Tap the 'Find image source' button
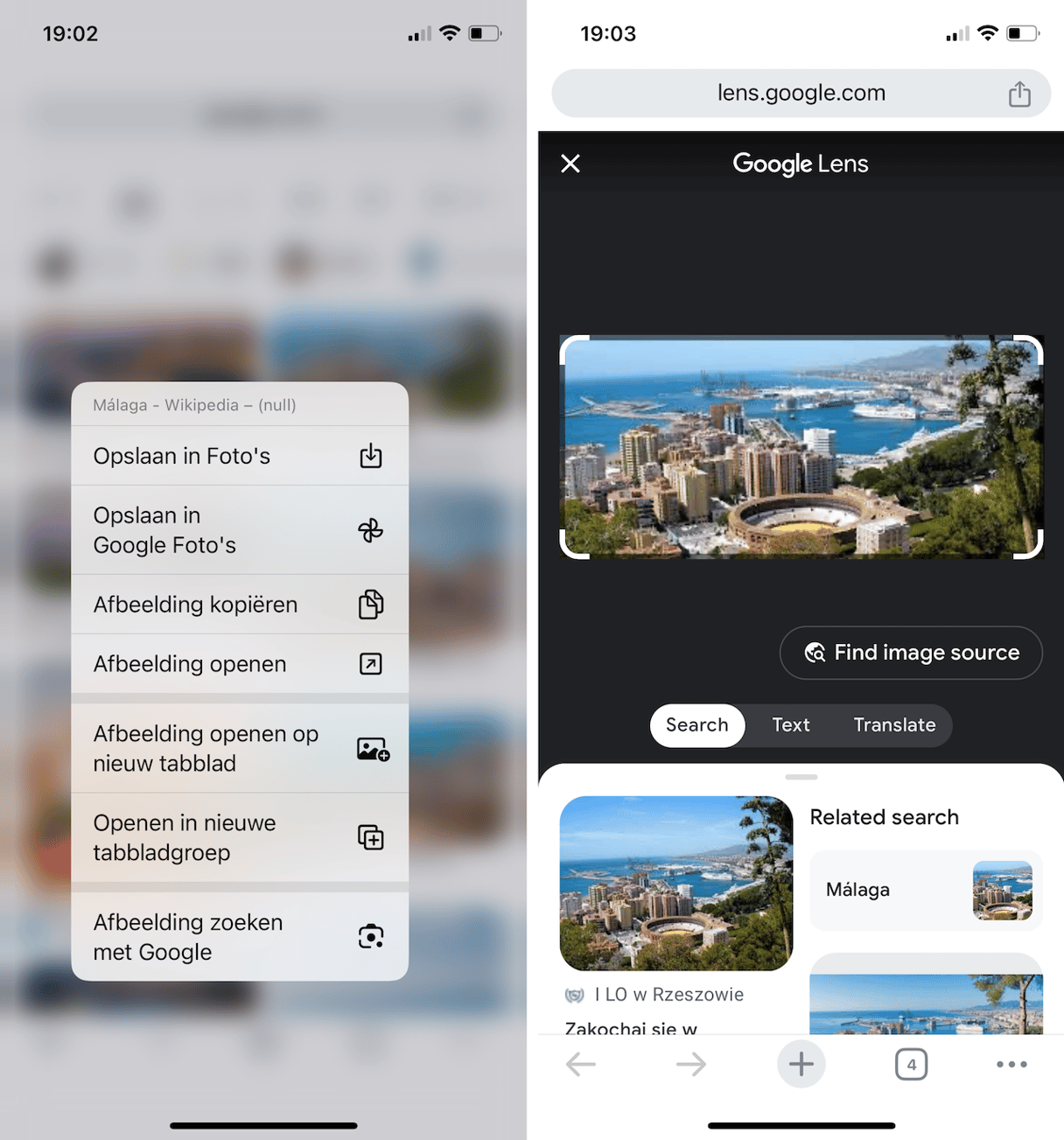 pos(911,653)
